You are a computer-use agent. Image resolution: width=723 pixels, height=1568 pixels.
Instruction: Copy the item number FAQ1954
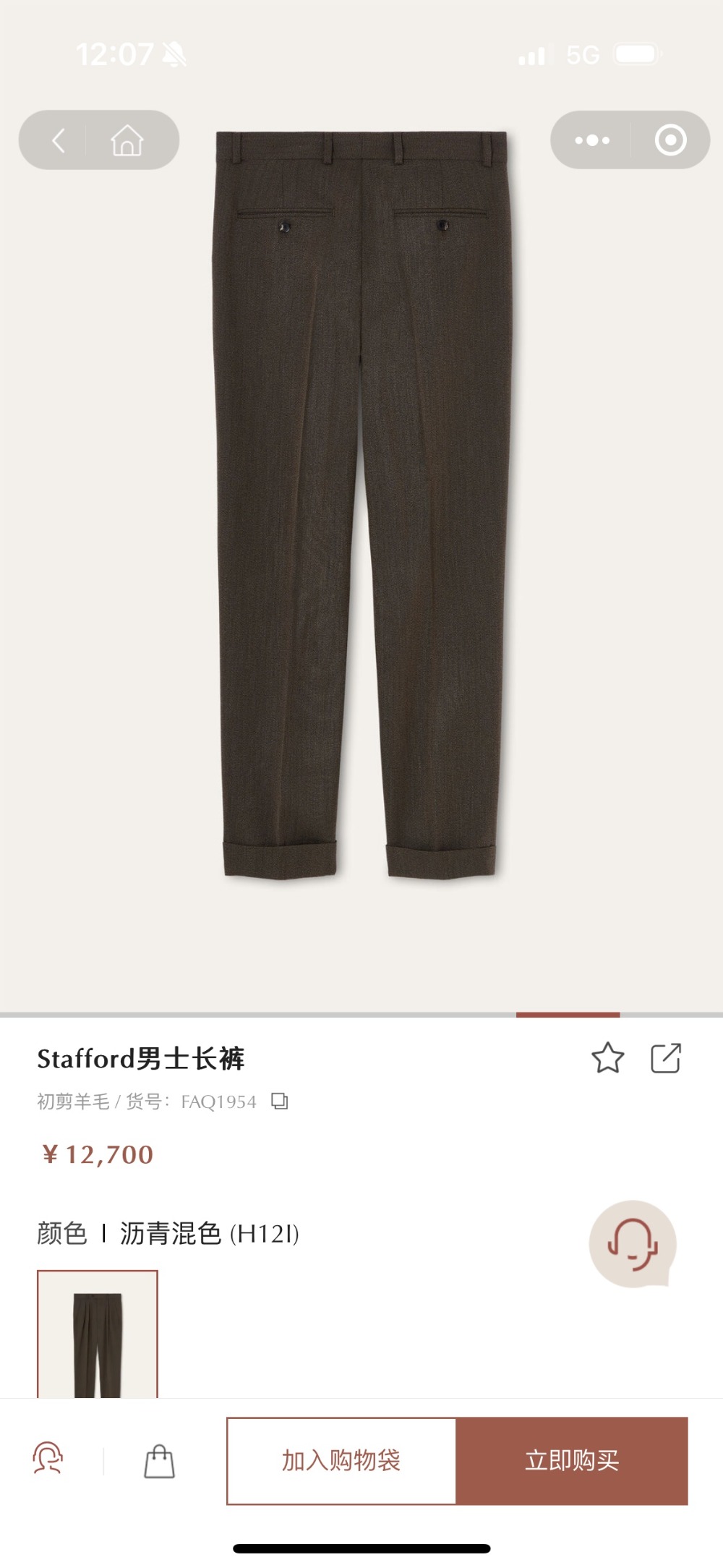(x=279, y=1102)
